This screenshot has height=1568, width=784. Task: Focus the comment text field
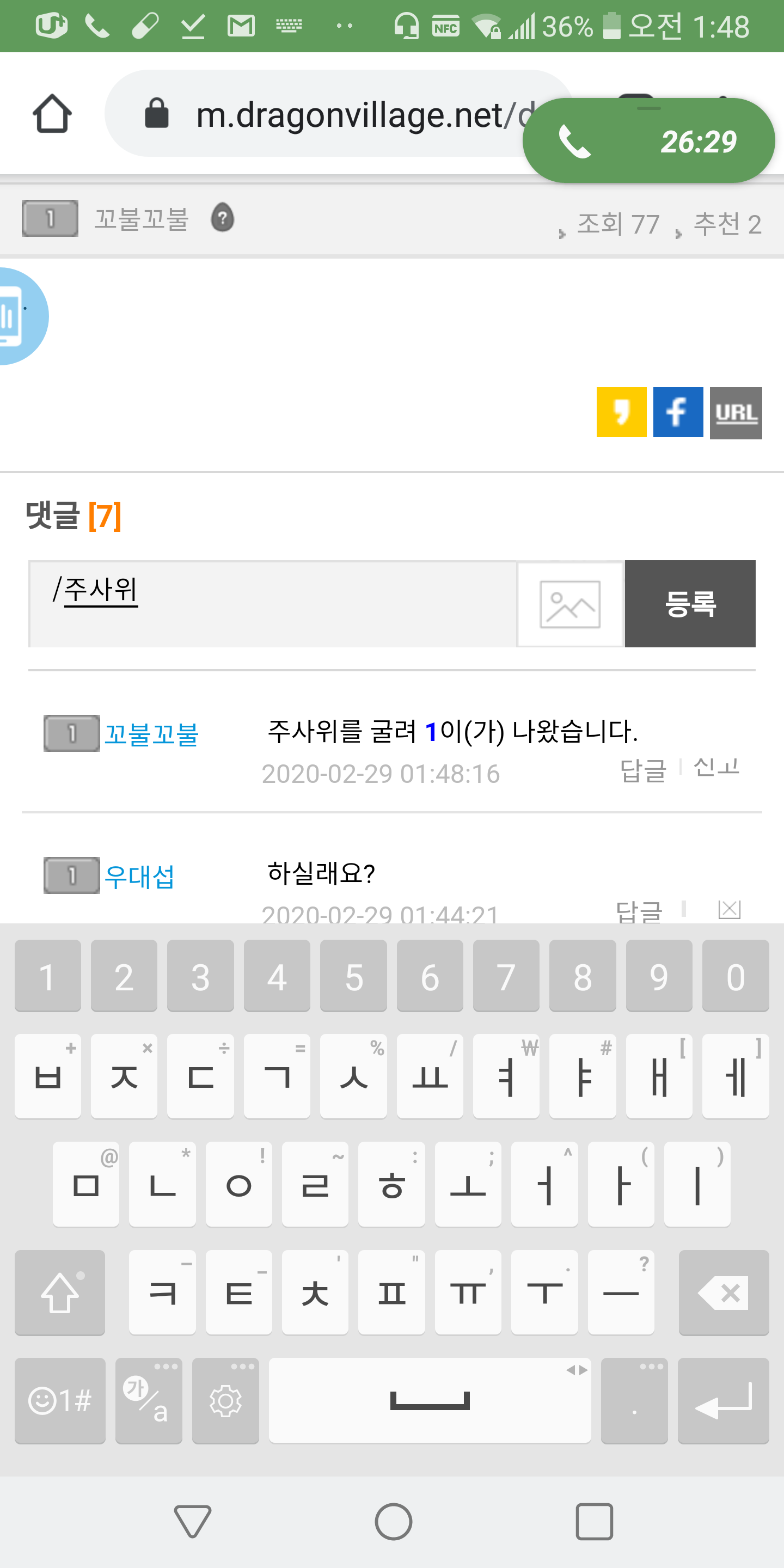(x=273, y=603)
